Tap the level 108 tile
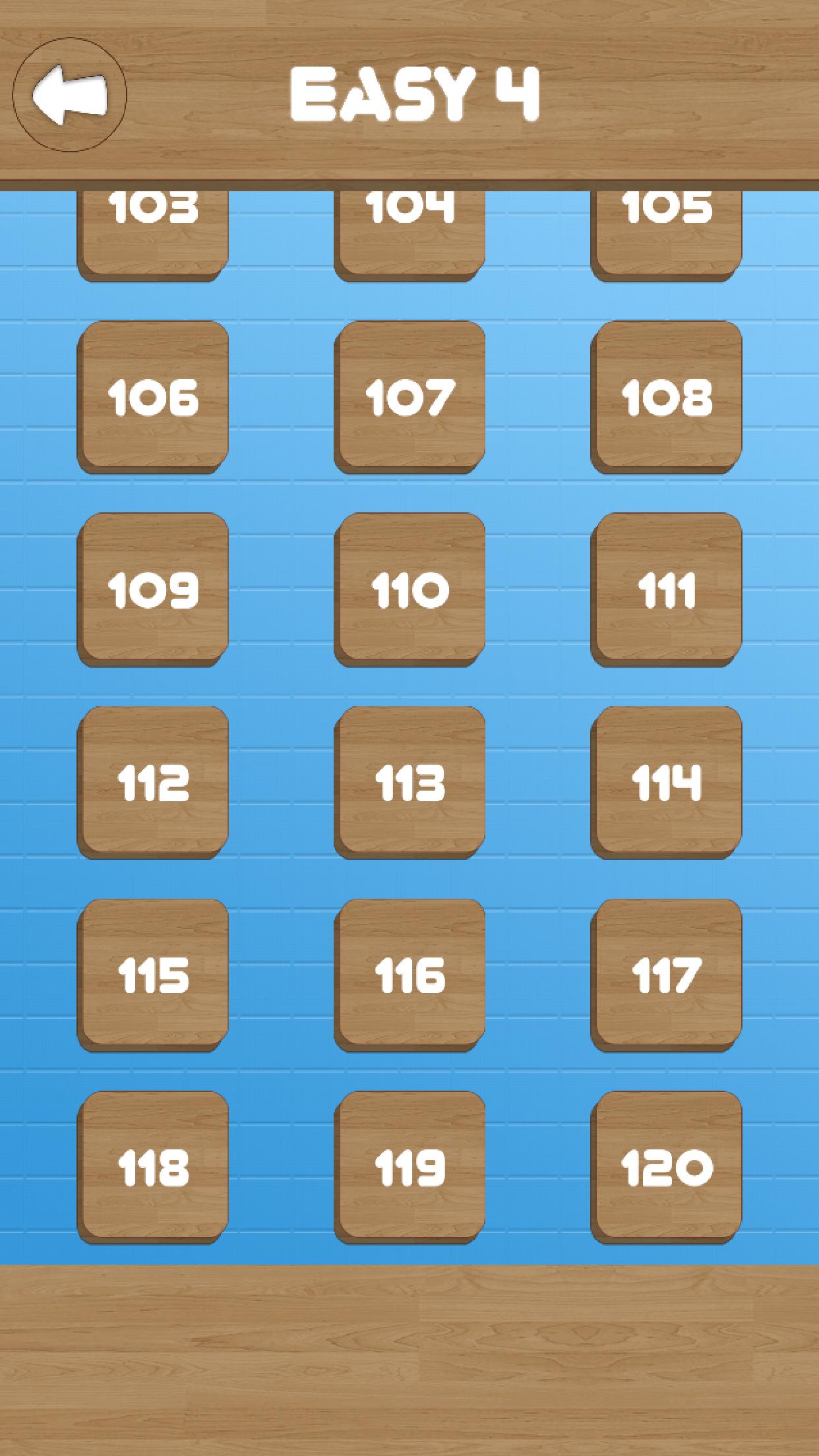 point(666,396)
